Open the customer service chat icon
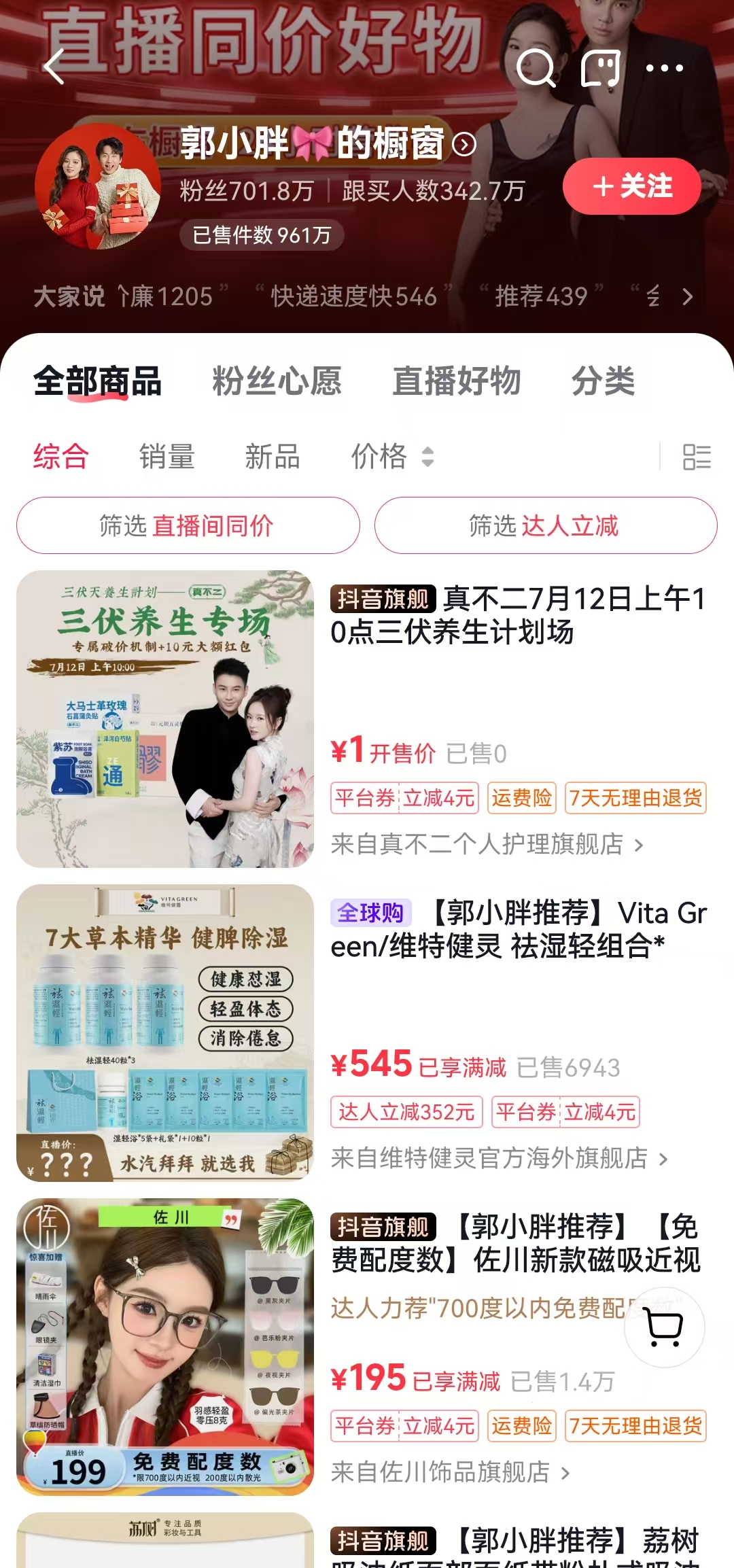 click(601, 68)
